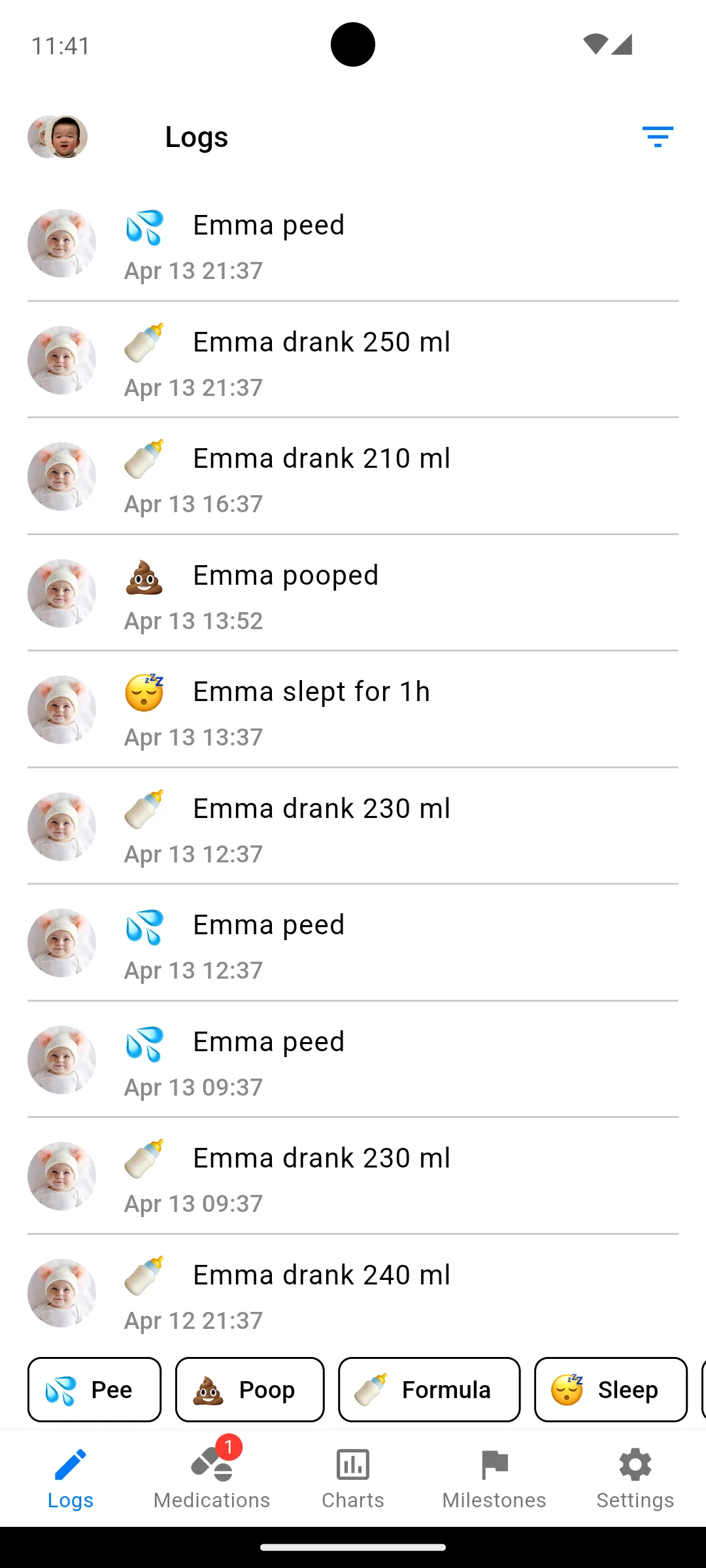Open the log filter icon
Image resolution: width=706 pixels, height=1568 pixels.
[658, 137]
